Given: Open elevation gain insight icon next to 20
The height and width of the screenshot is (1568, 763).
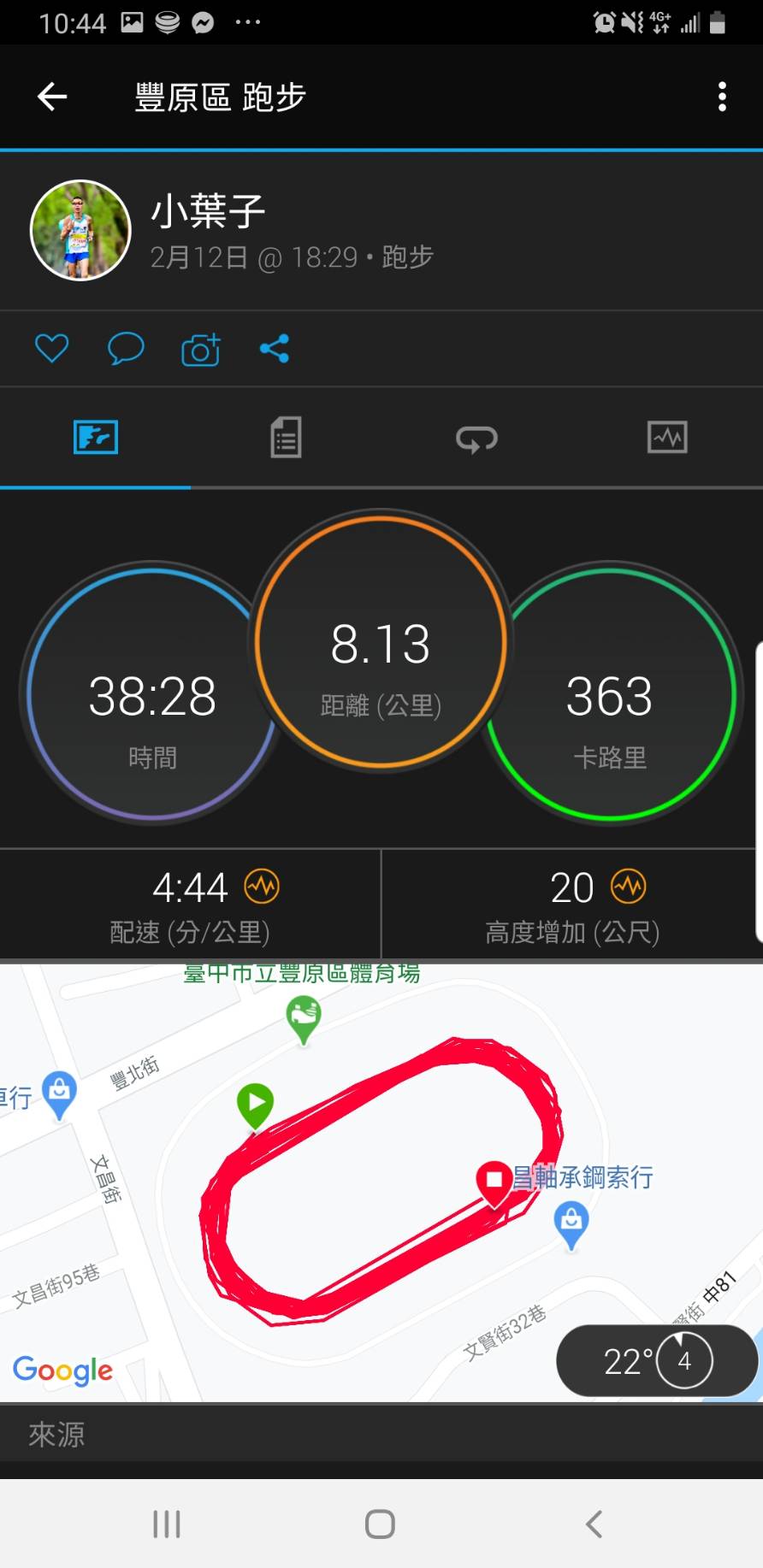Looking at the screenshot, I should [x=628, y=887].
